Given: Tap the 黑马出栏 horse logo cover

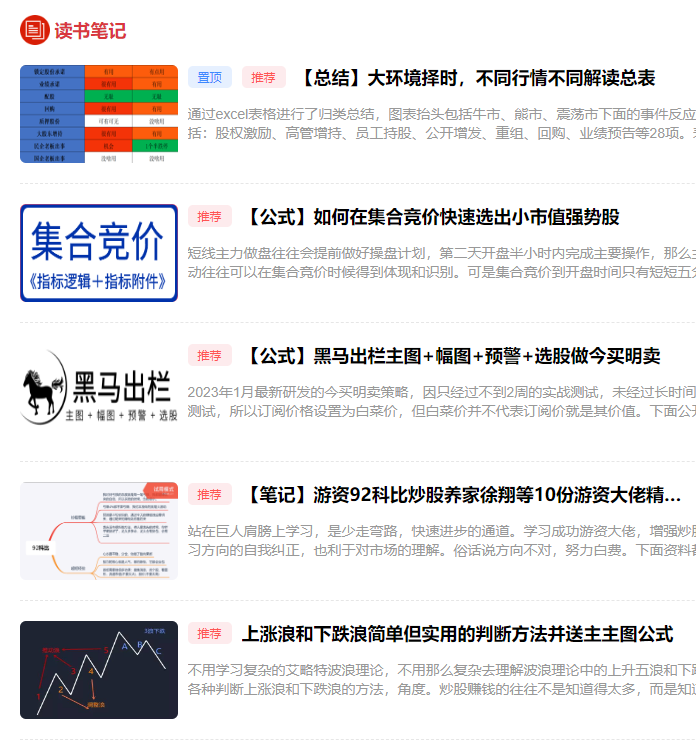Looking at the screenshot, I should (99, 392).
